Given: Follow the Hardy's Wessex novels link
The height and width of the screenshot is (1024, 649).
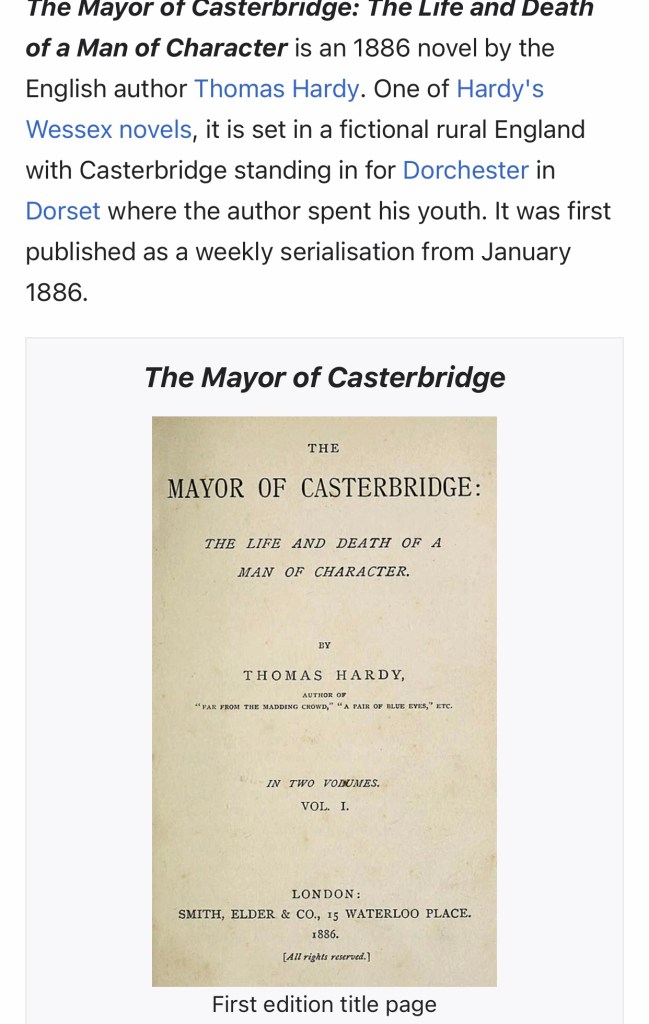Looking at the screenshot, I should [108, 130].
